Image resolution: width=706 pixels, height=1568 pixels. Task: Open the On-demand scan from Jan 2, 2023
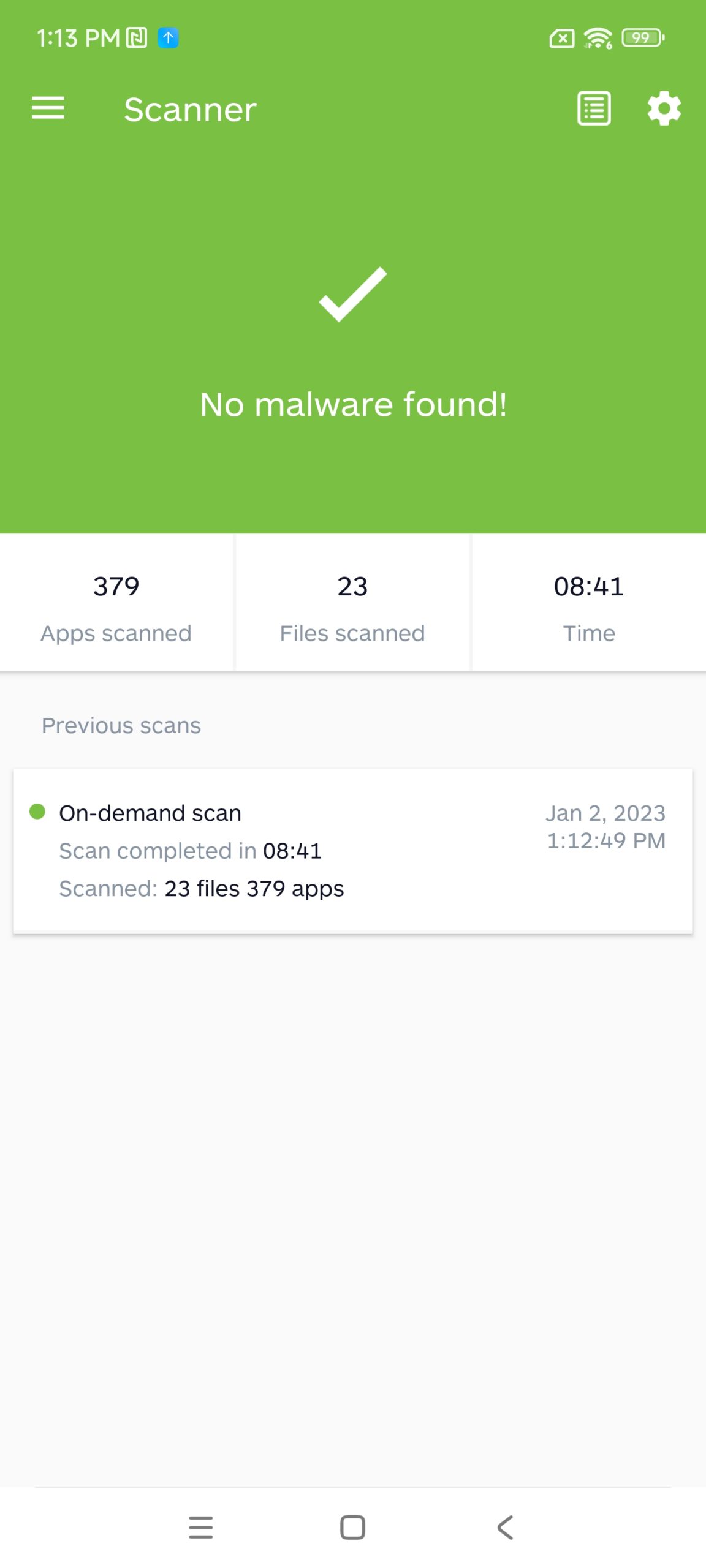(353, 851)
